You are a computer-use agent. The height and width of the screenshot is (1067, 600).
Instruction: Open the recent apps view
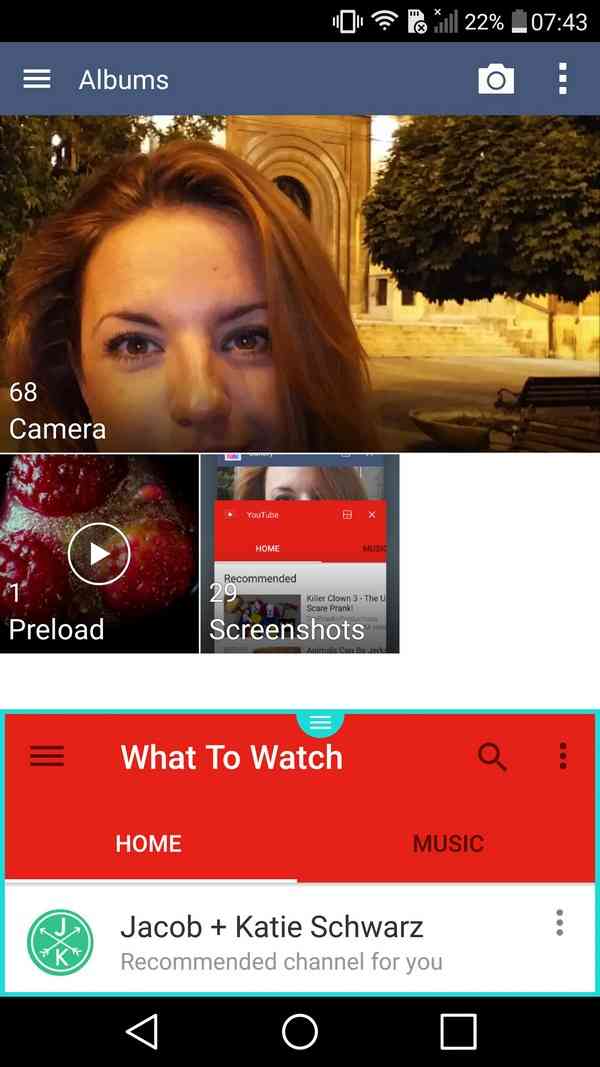point(458,1031)
